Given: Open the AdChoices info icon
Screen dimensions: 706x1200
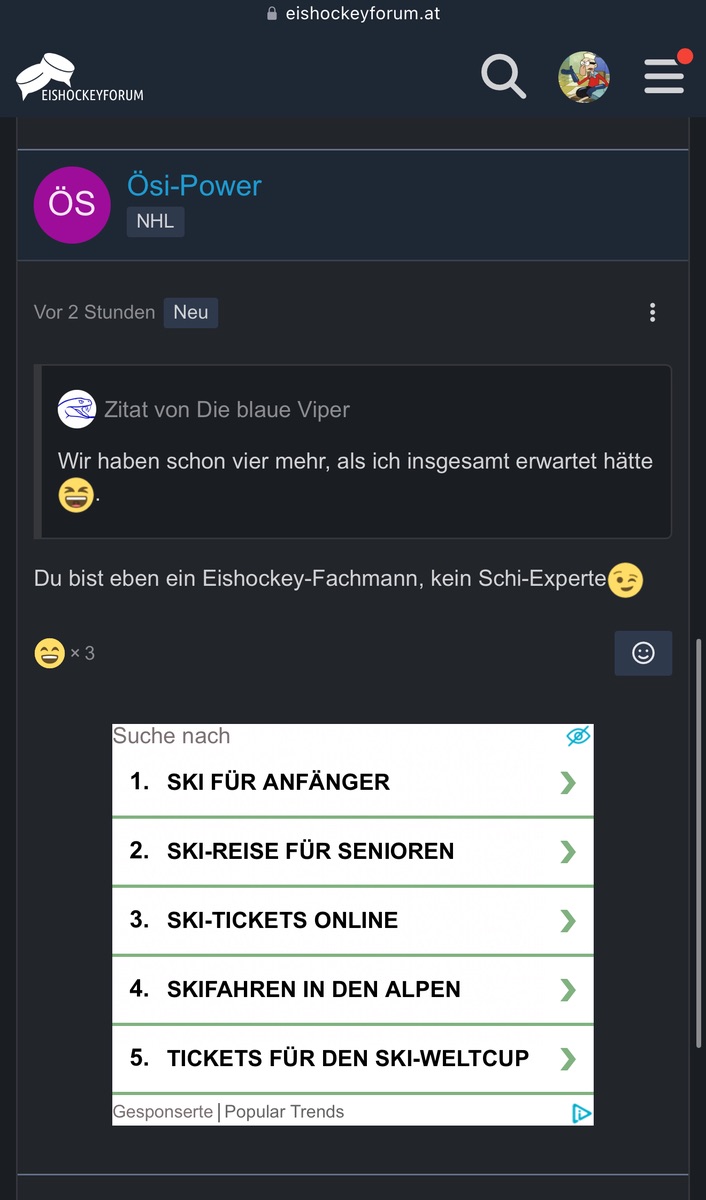Looking at the screenshot, I should [x=581, y=1113].
